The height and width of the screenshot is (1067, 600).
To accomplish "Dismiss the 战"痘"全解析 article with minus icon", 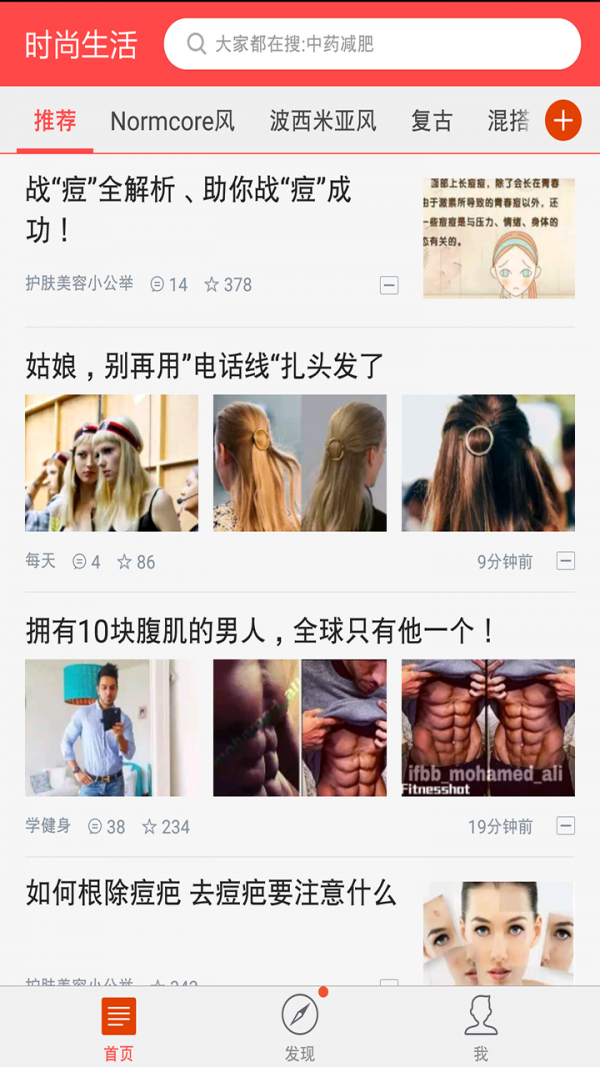I will [389, 285].
